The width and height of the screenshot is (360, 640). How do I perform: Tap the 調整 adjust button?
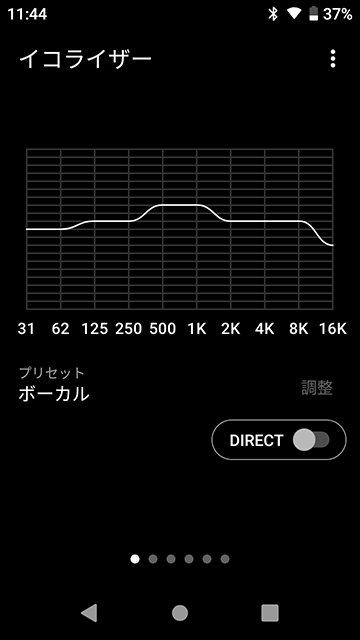tap(317, 388)
